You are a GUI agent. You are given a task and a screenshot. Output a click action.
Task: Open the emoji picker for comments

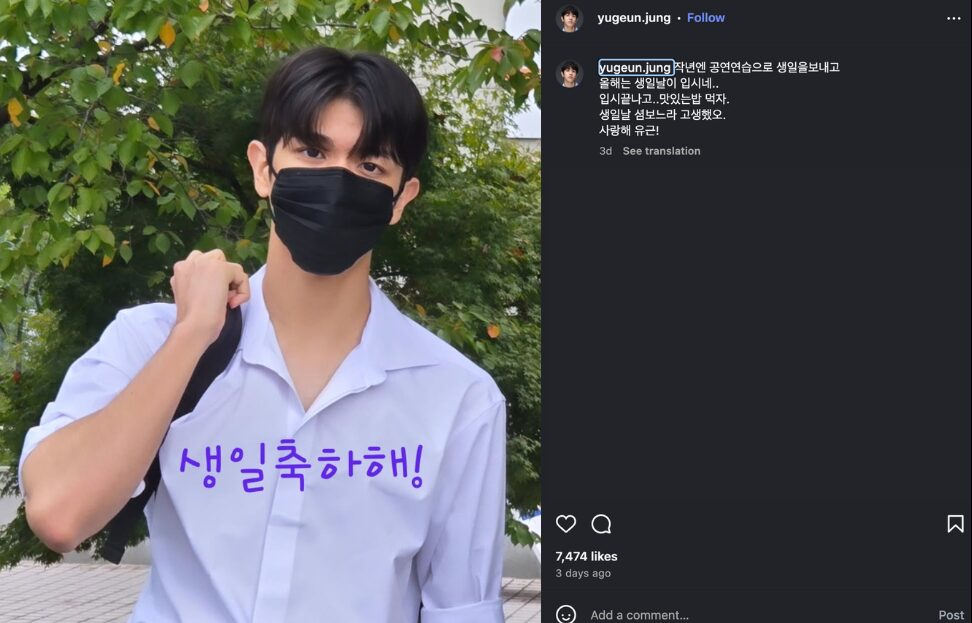tap(566, 614)
